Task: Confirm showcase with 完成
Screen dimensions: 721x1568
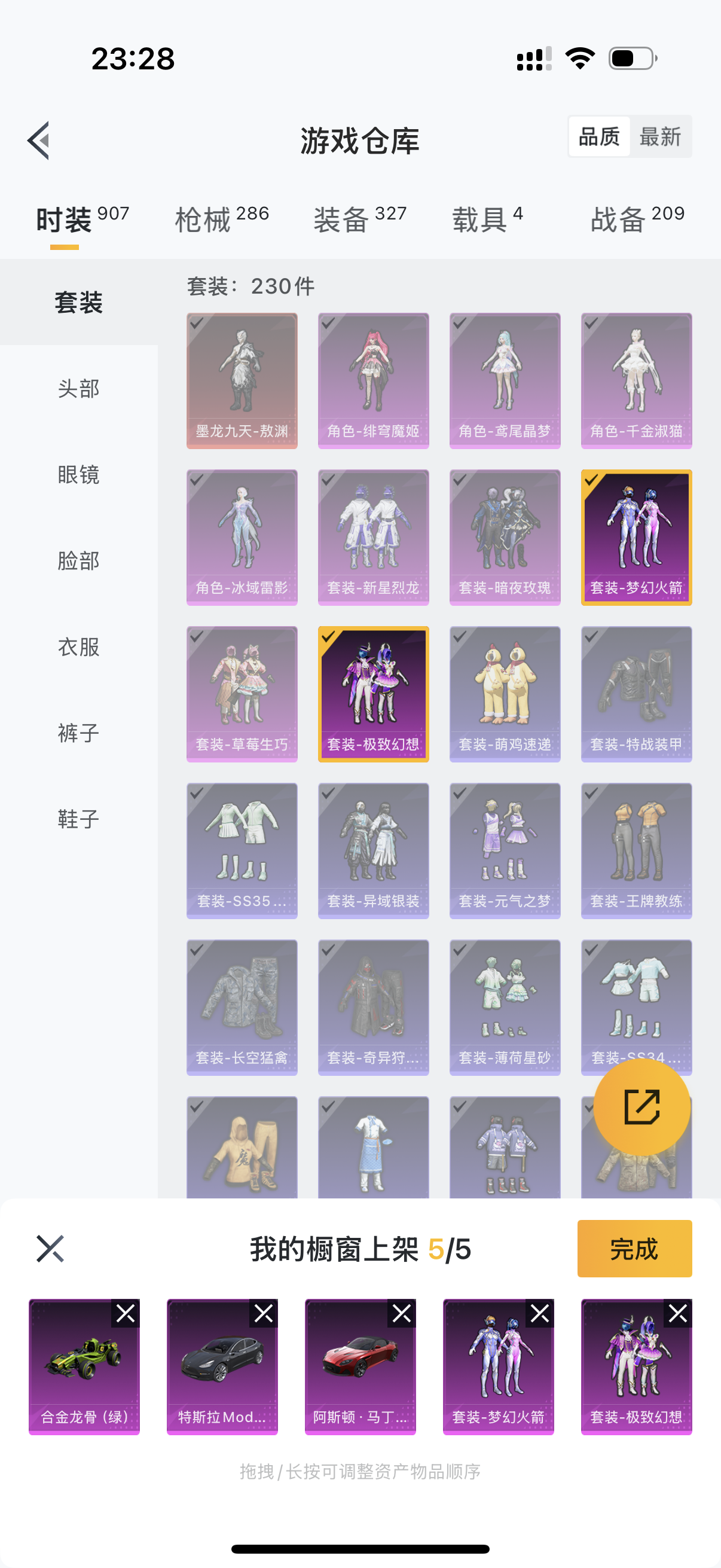Action: tap(634, 1249)
